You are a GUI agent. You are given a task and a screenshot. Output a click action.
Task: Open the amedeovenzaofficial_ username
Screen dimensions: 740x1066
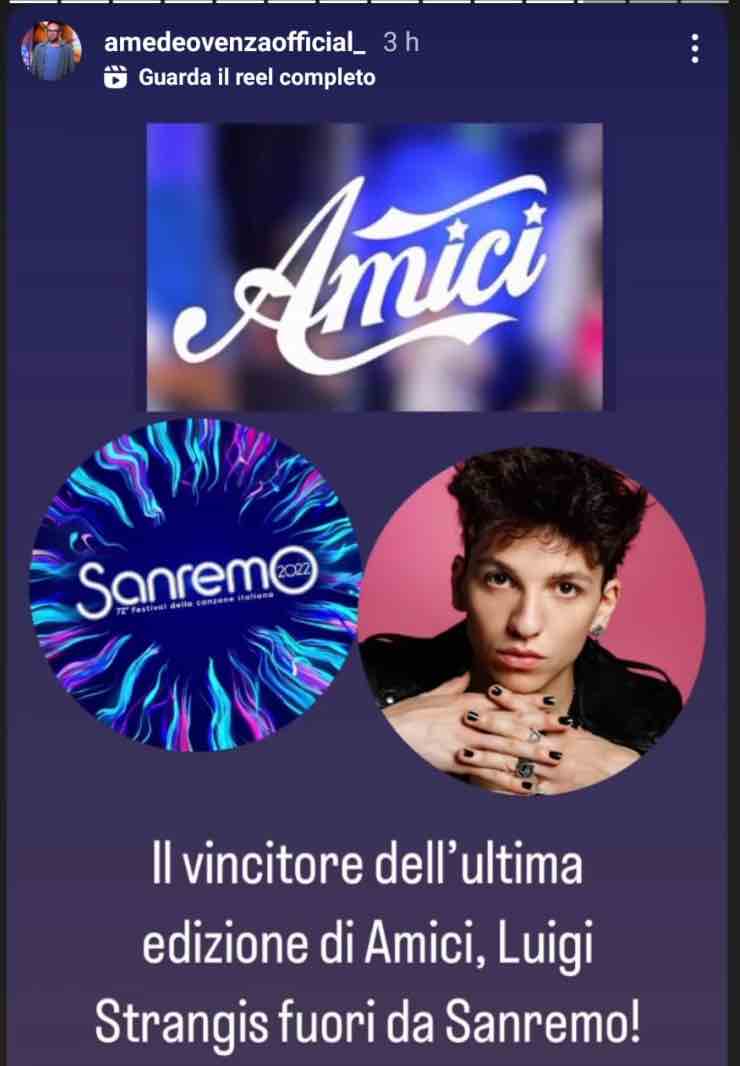click(x=234, y=42)
